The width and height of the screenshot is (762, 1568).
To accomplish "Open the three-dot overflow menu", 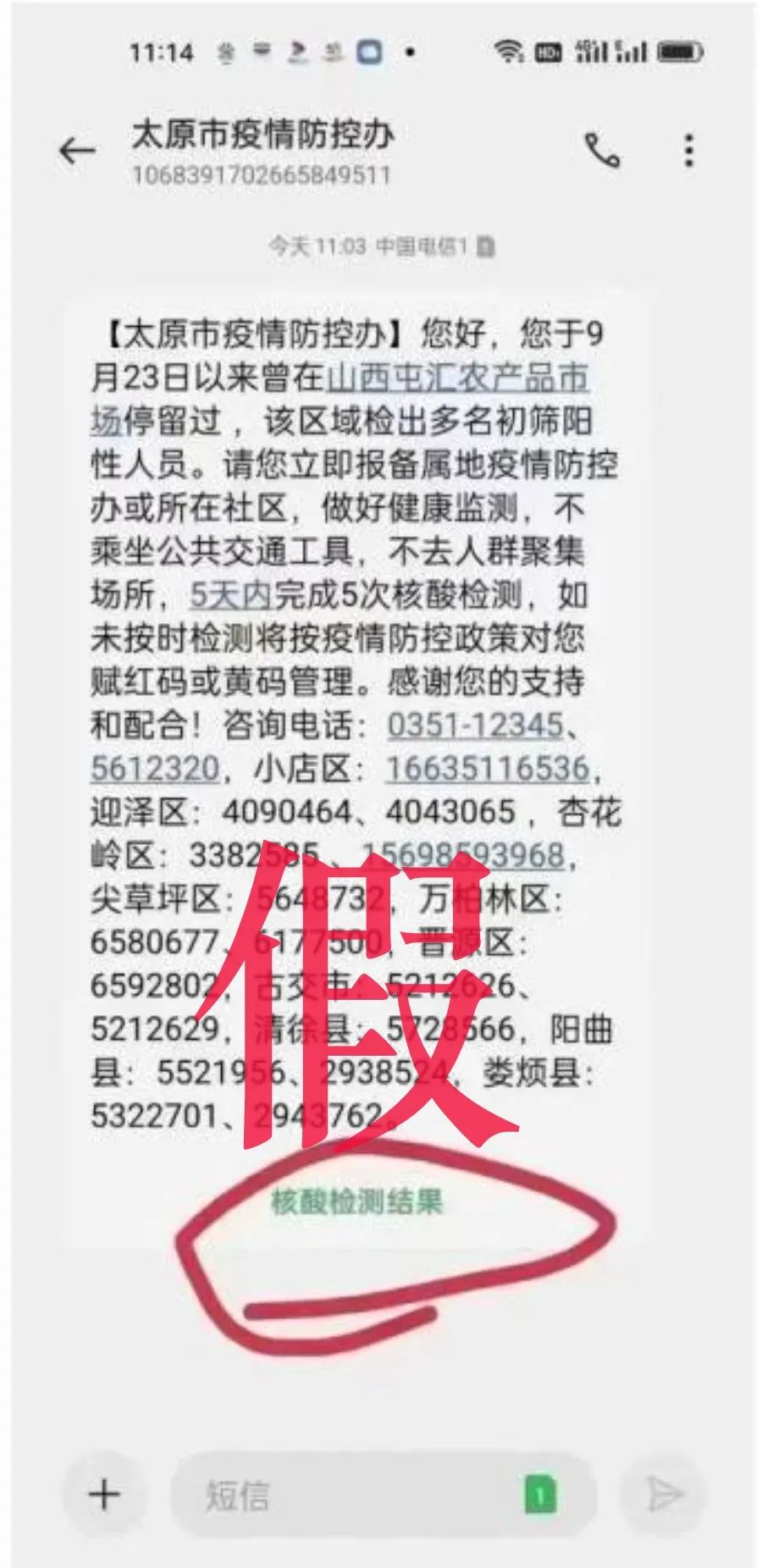I will click(690, 152).
